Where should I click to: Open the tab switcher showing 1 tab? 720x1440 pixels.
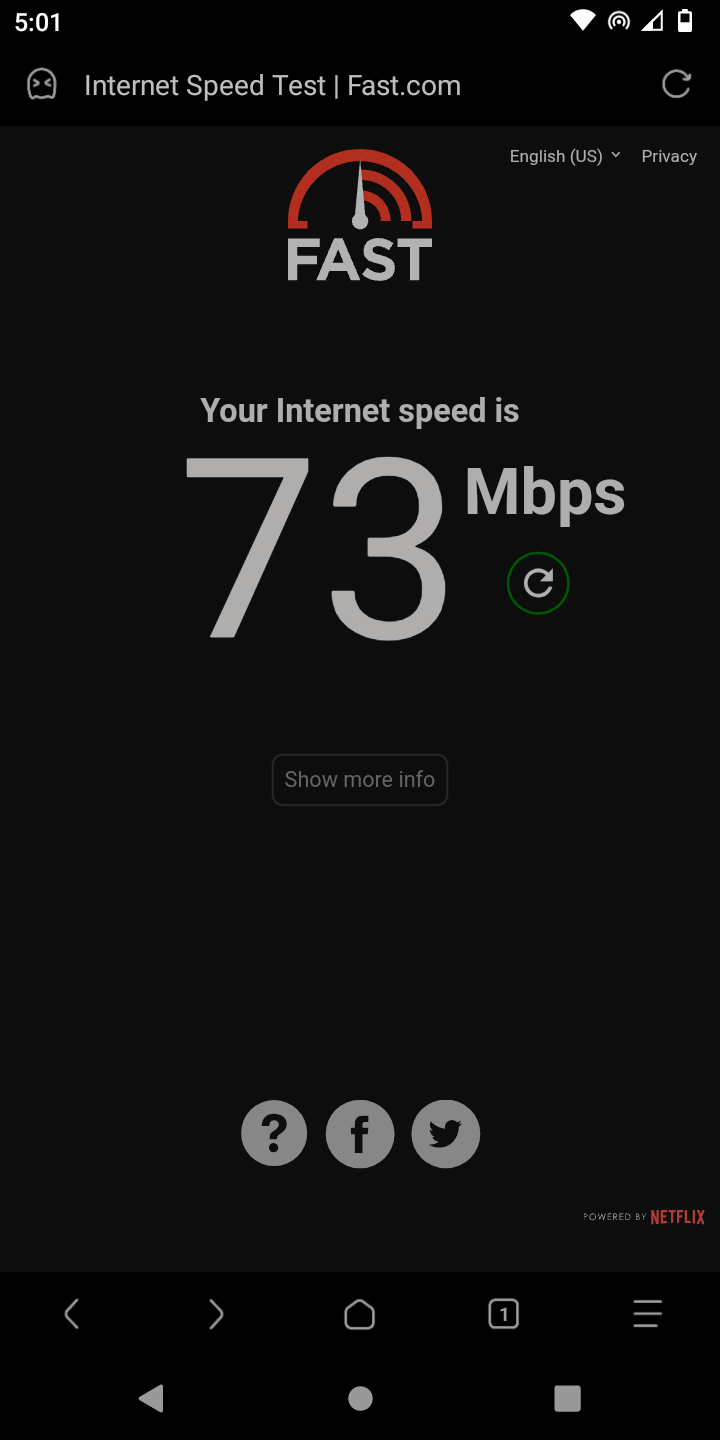click(x=504, y=1314)
